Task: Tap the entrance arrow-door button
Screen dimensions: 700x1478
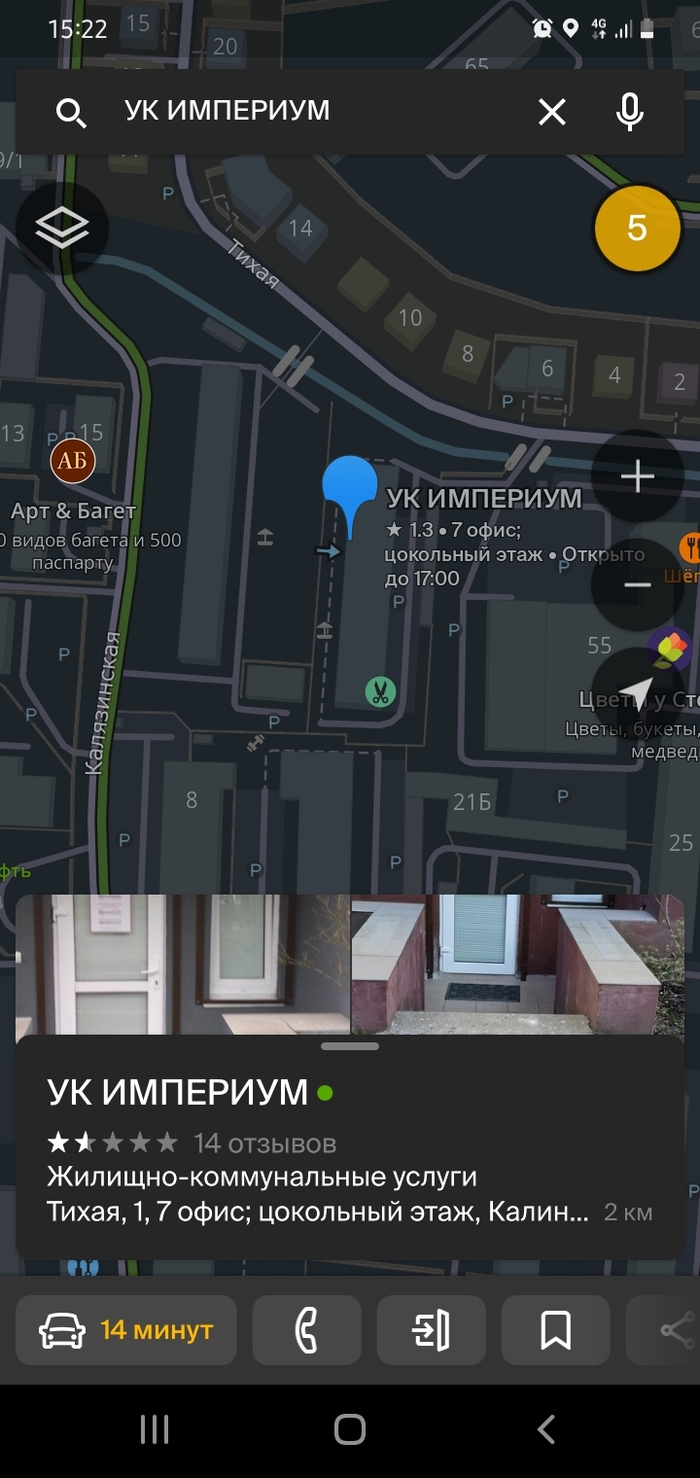Action: tap(431, 1330)
